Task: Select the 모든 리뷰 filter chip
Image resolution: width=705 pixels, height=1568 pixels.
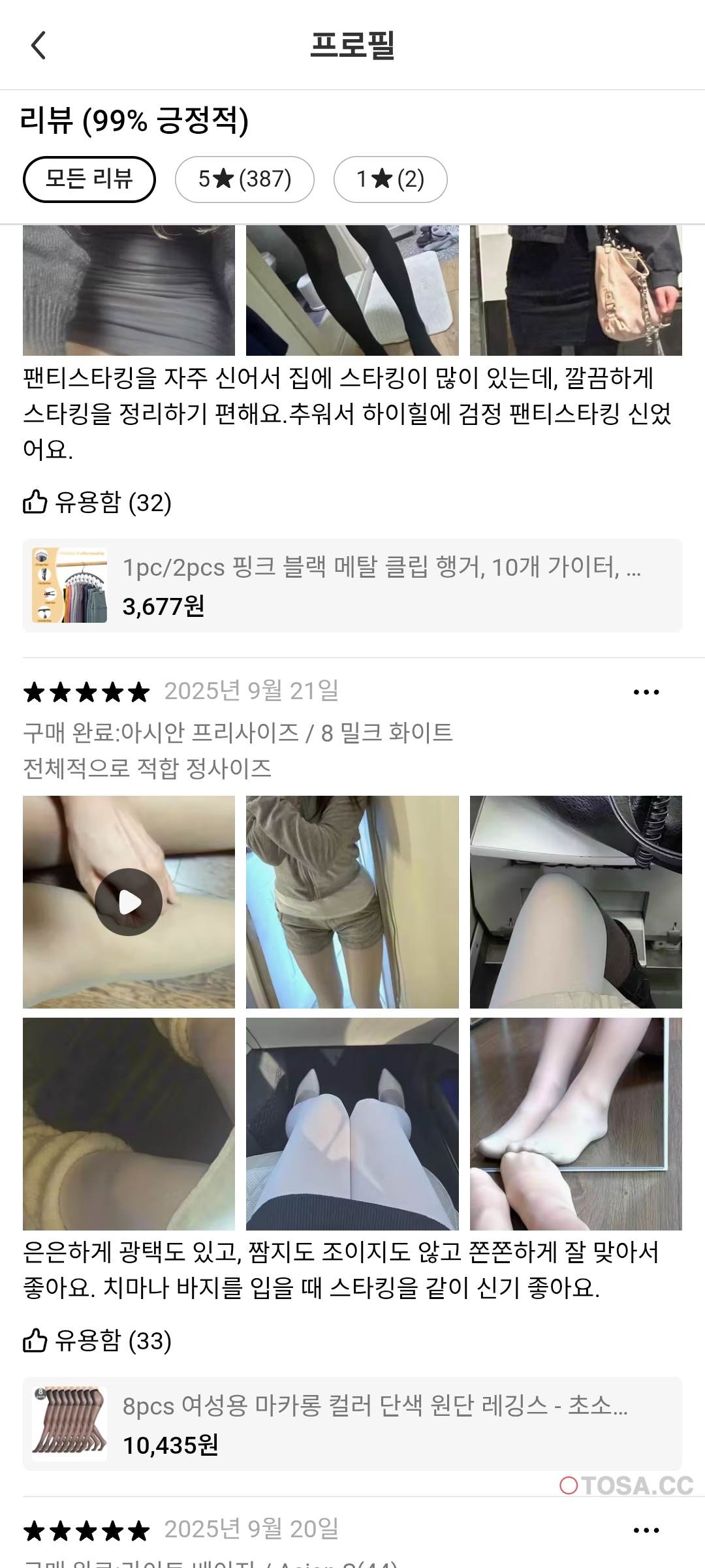Action: [x=89, y=179]
